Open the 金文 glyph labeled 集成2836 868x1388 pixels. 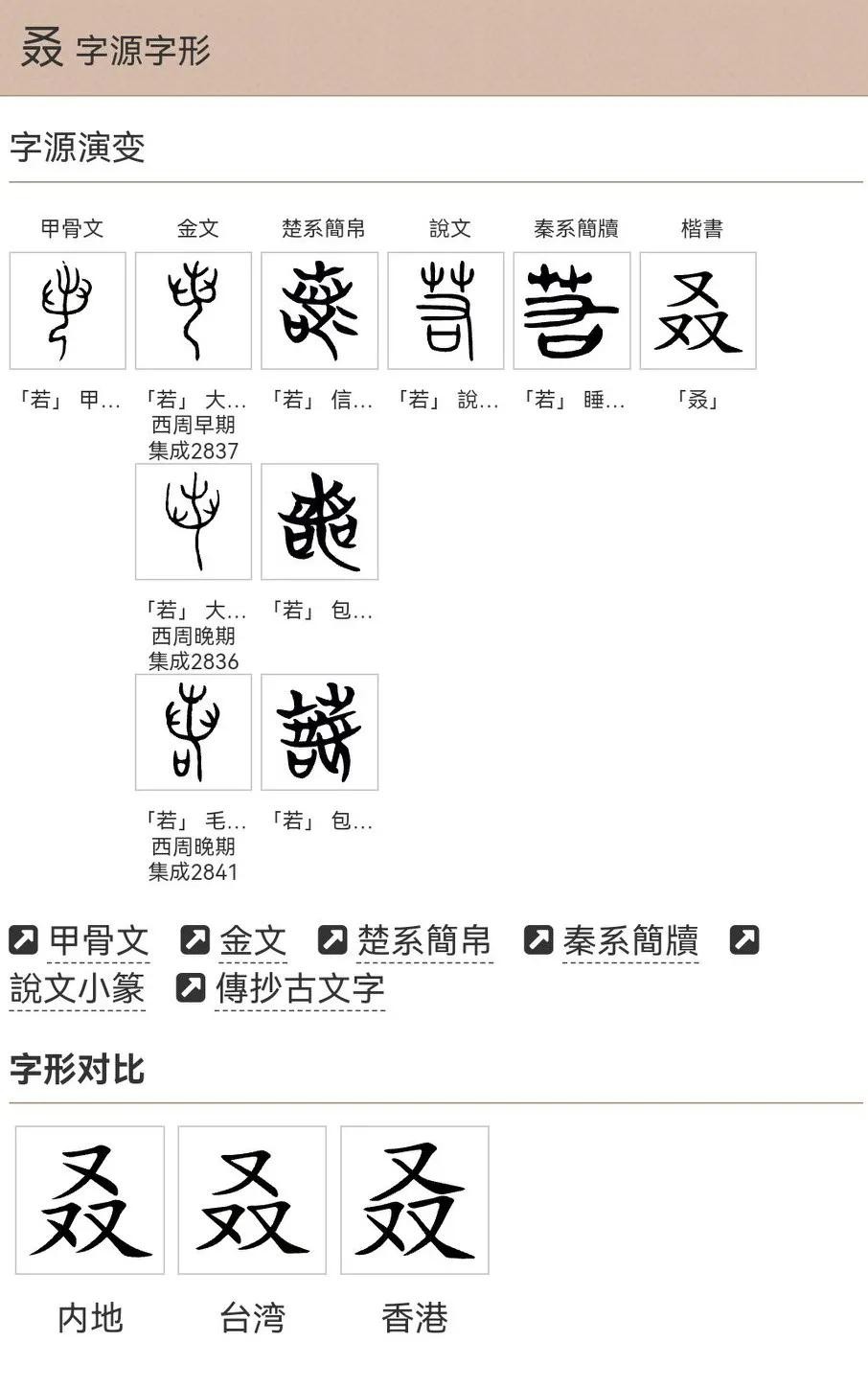coord(194,521)
